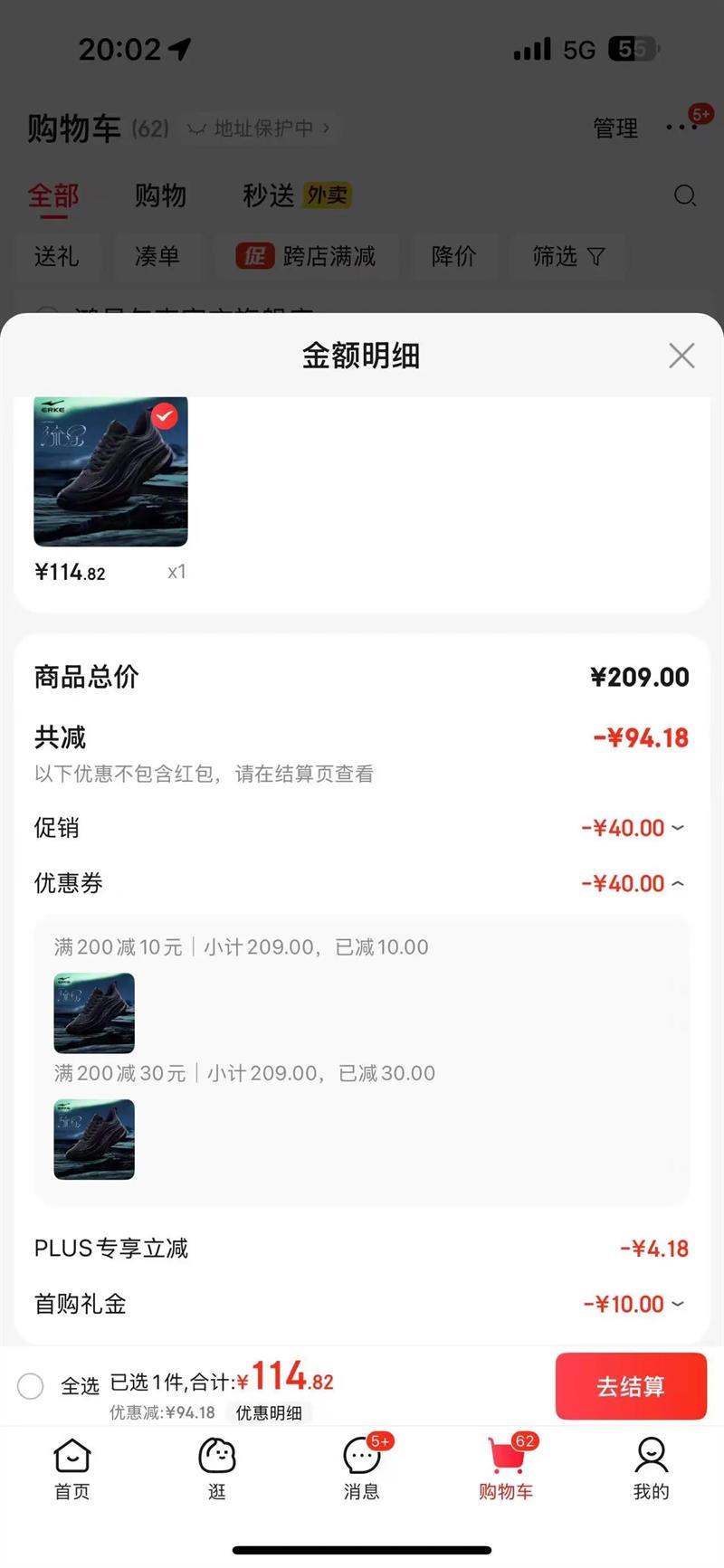The height and width of the screenshot is (1568, 724).
Task: Open 优惠明细 next to the savings amount
Action: (269, 1412)
